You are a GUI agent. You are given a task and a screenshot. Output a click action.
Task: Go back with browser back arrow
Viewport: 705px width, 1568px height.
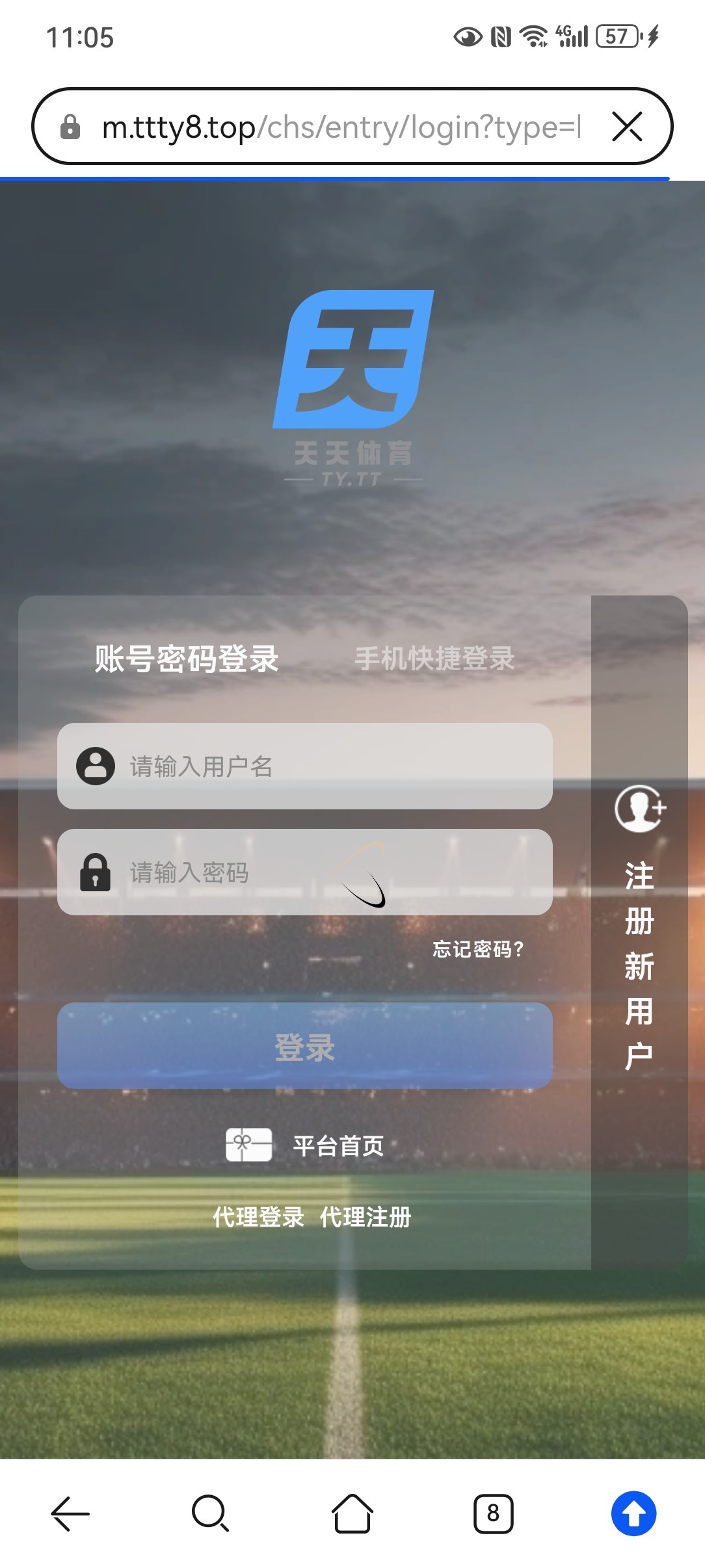click(70, 1513)
